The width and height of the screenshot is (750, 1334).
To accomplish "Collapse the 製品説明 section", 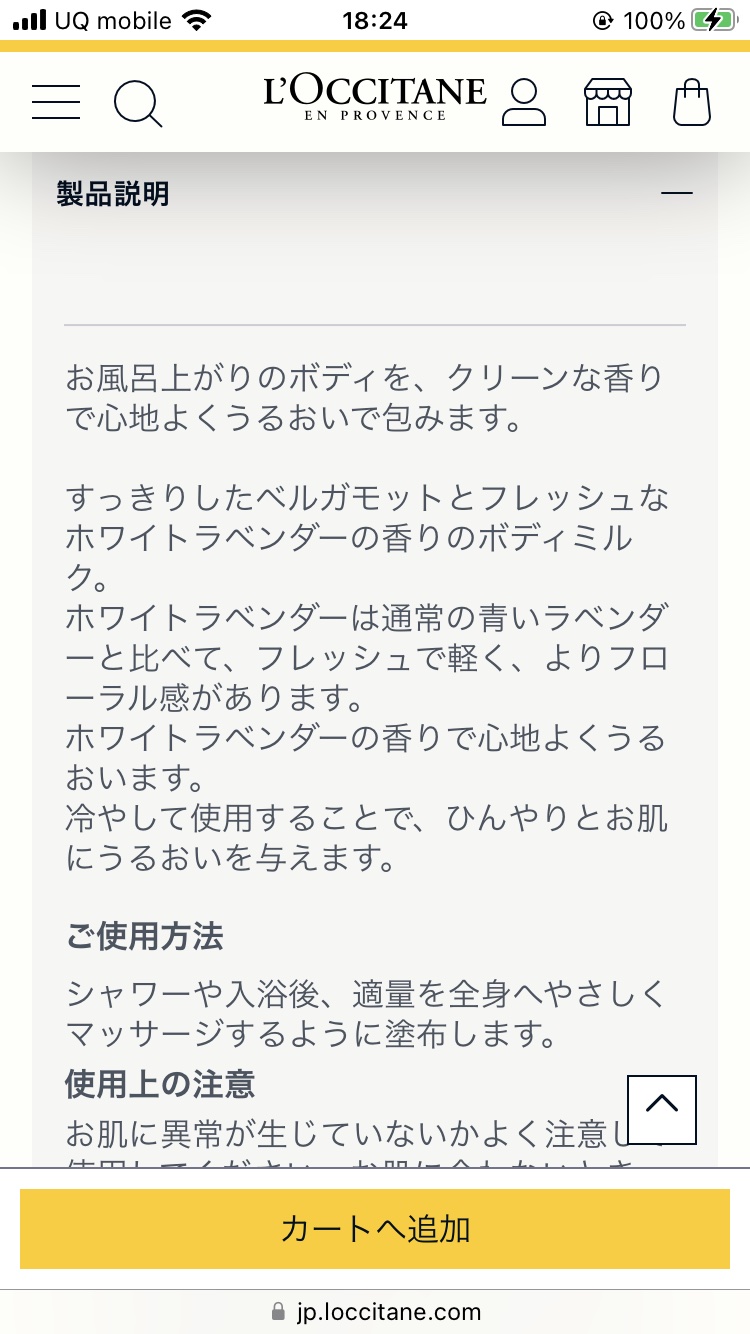I will [677, 193].
